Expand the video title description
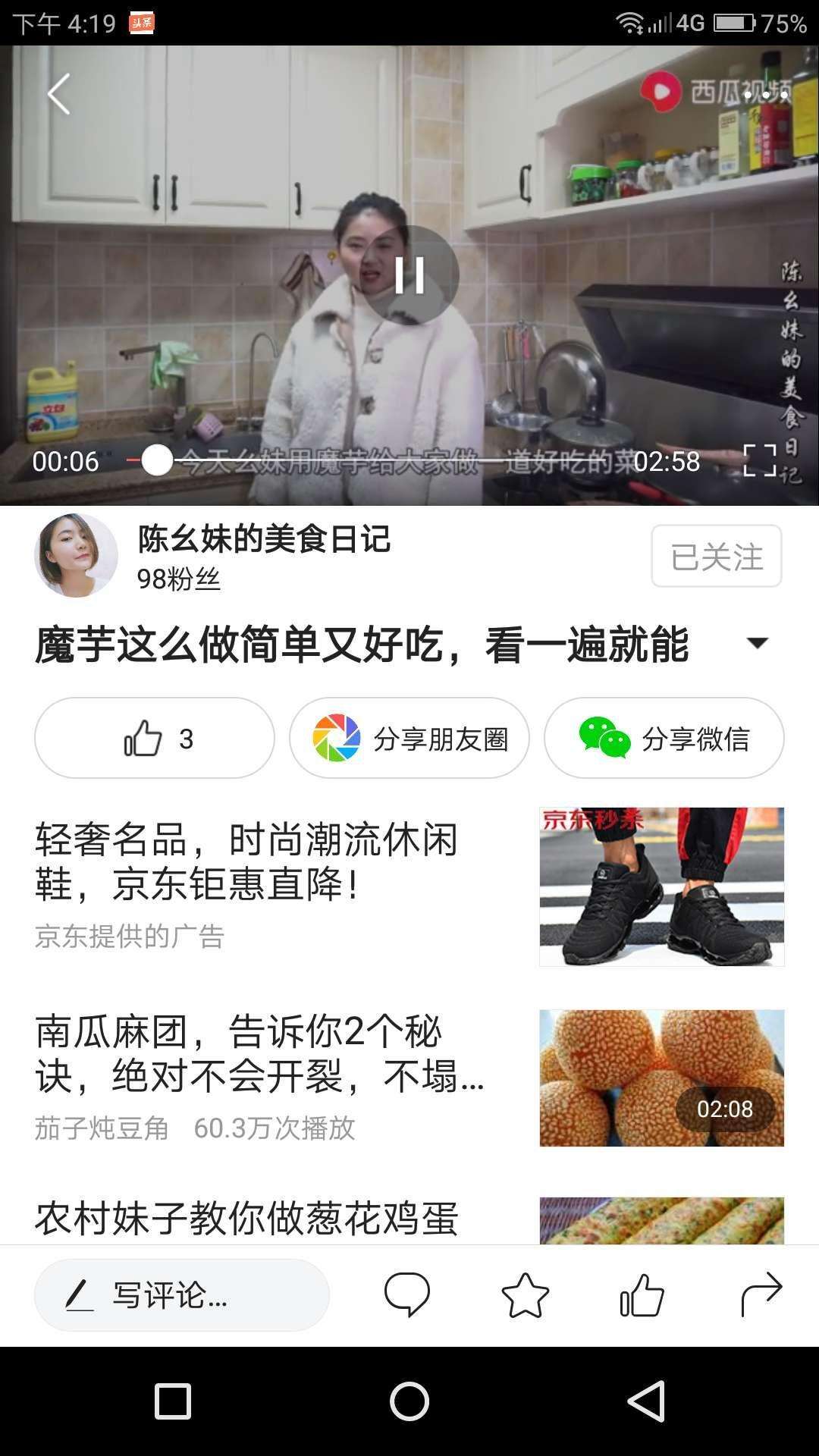This screenshot has height=1456, width=819. tap(757, 643)
